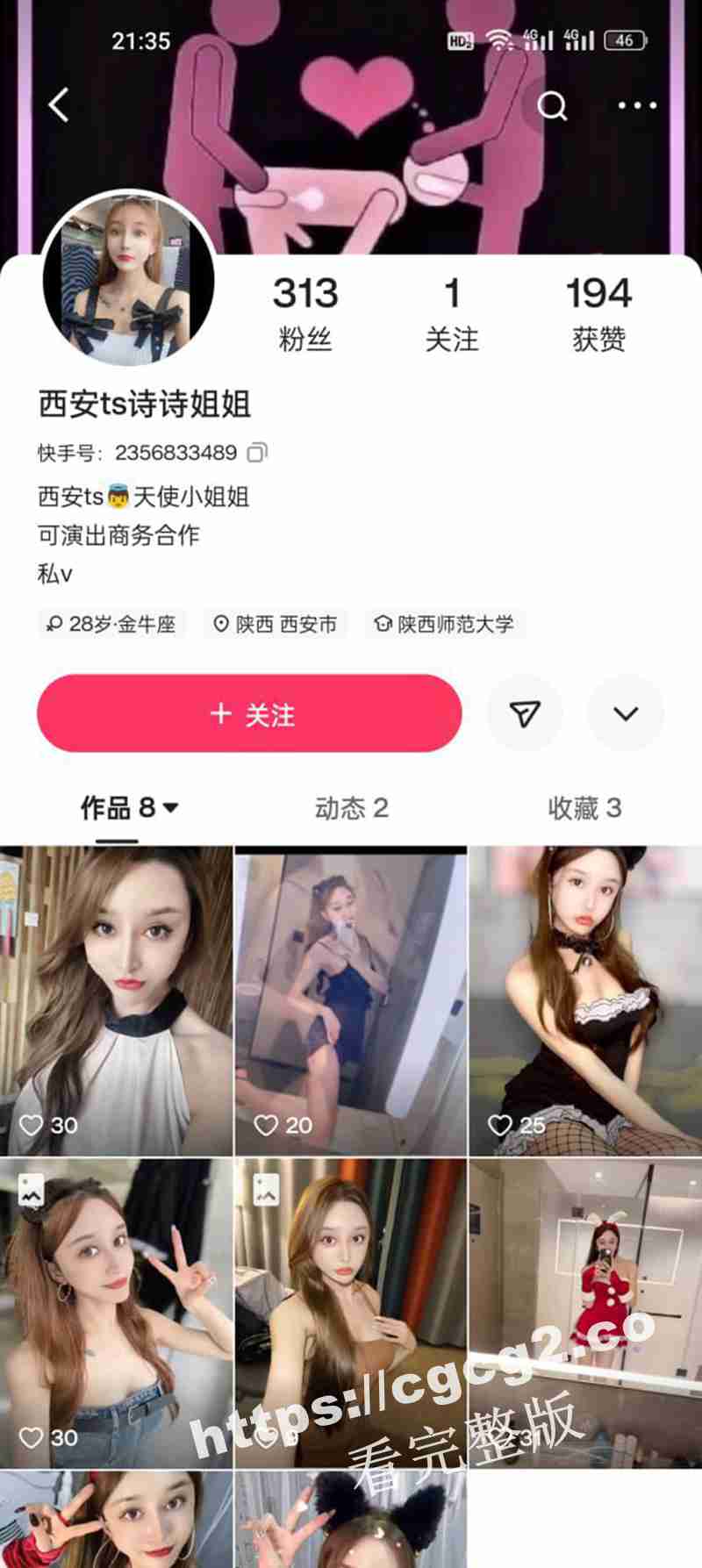
Task: Open the peace-sign photo post with 30 likes
Action: (116, 1312)
